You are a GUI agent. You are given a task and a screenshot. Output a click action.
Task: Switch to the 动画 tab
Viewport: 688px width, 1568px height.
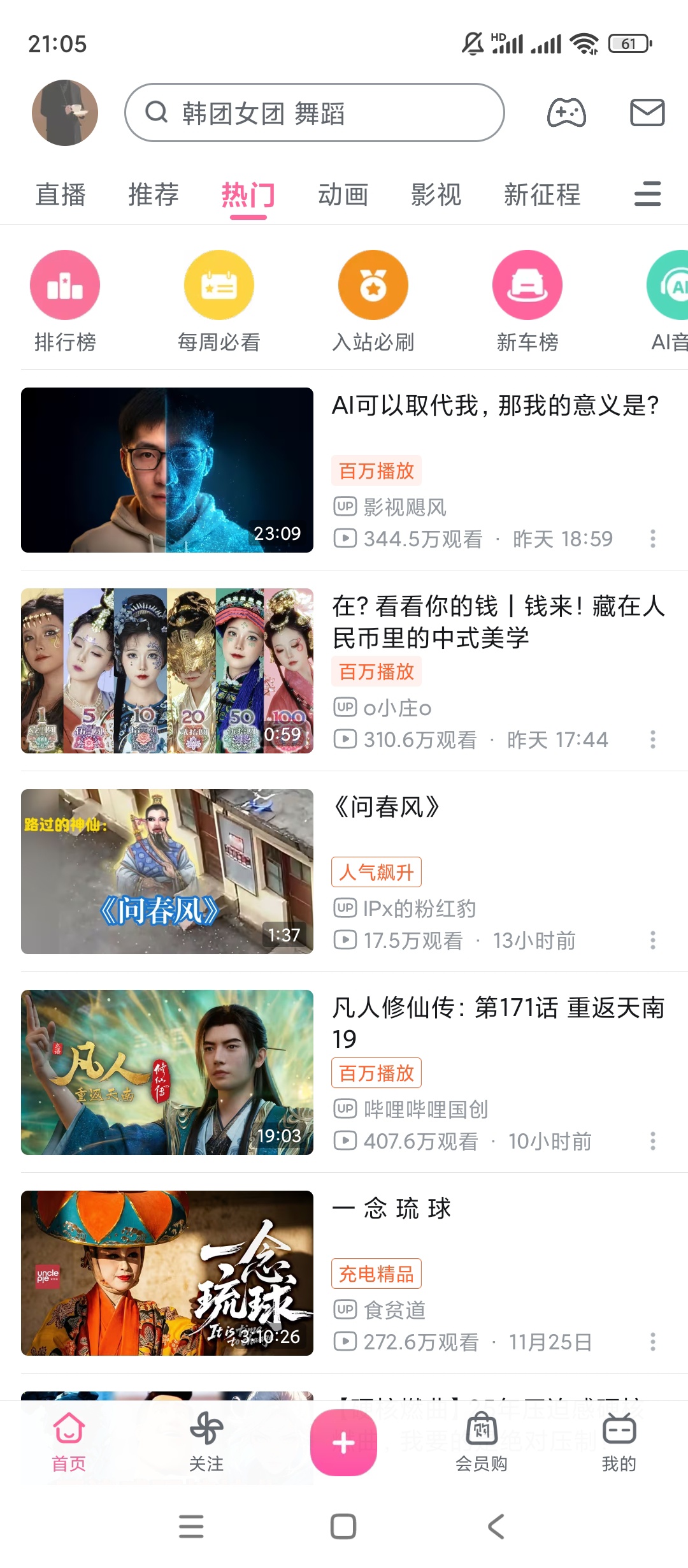(x=343, y=194)
